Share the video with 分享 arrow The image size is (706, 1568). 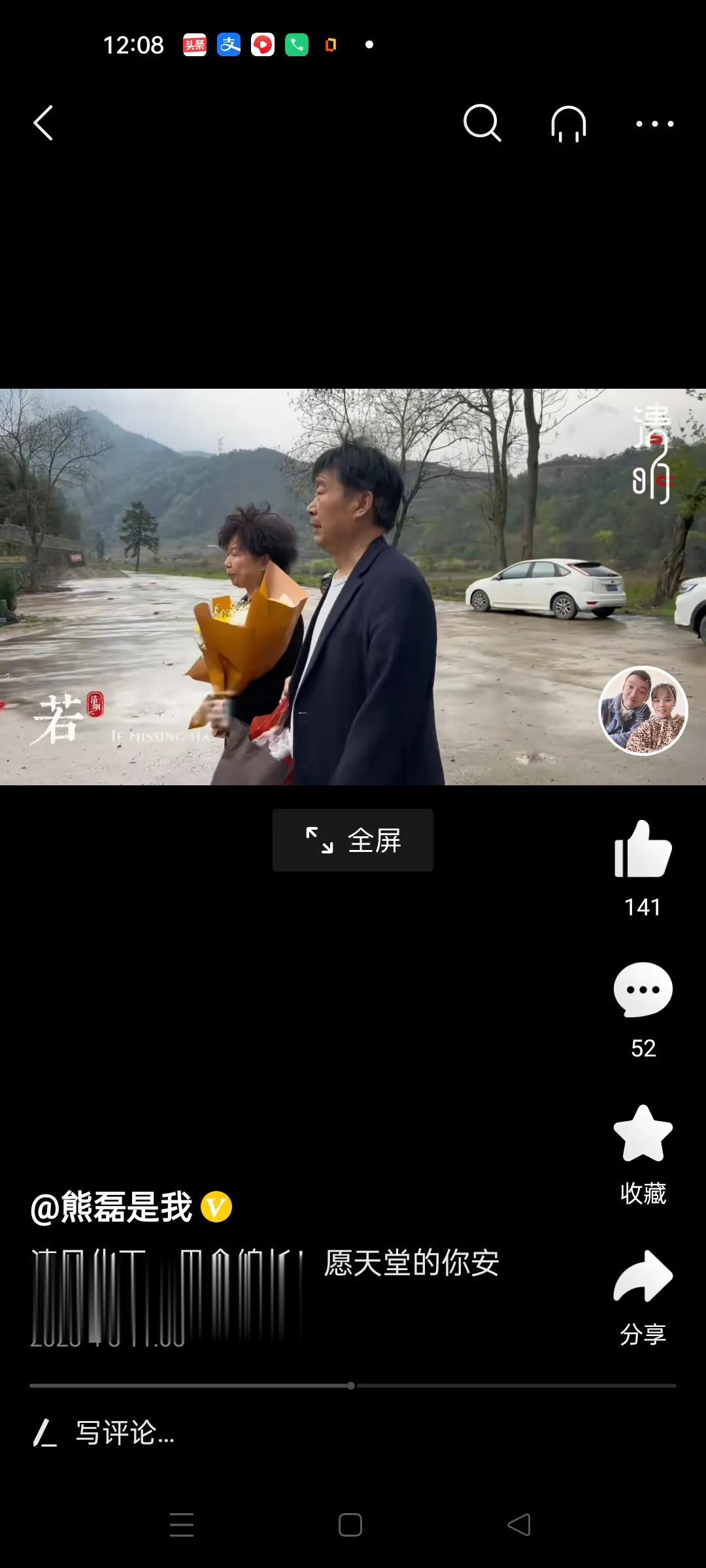point(643,1277)
